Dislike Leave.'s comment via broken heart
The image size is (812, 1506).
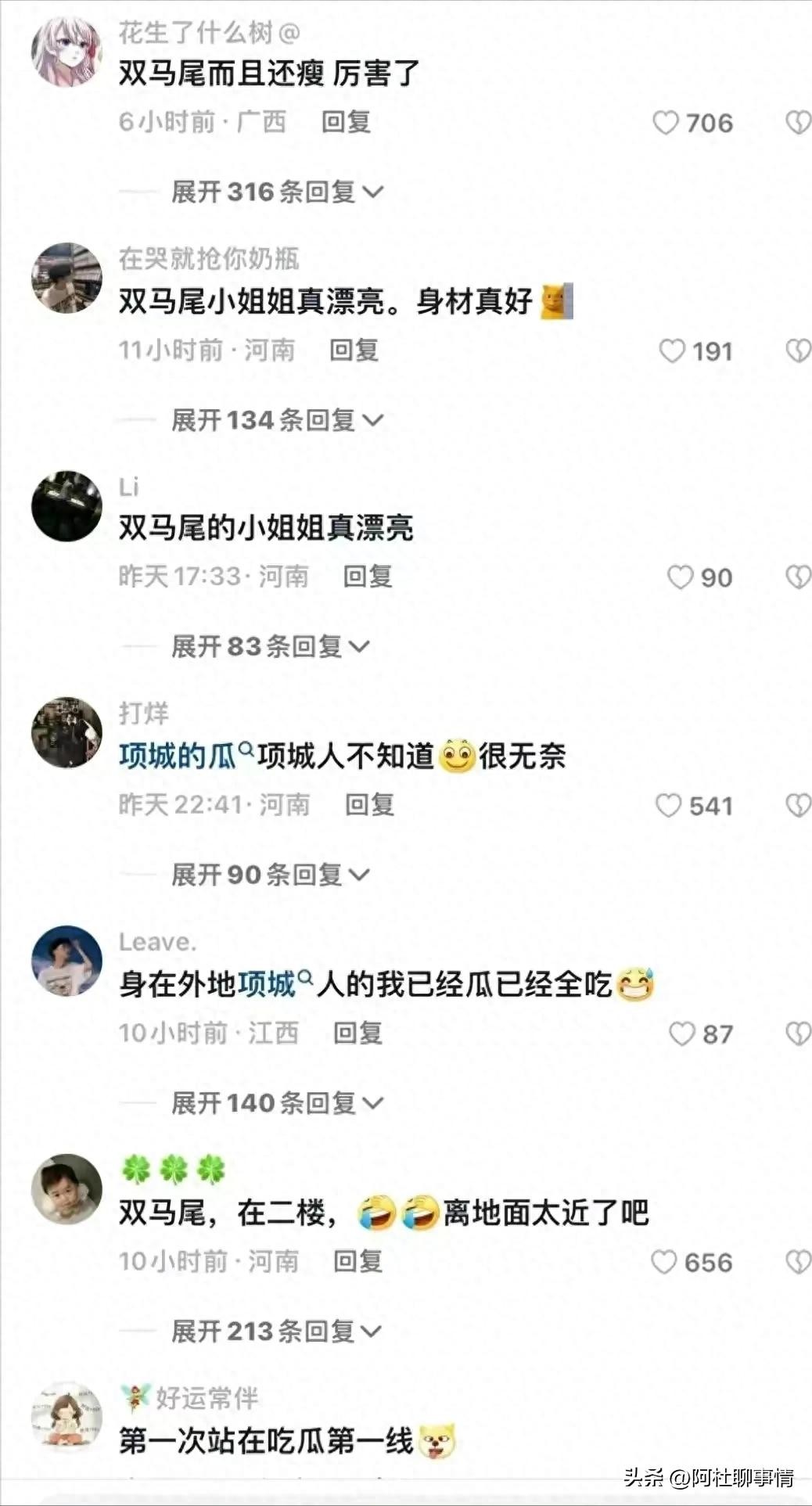pyautogui.click(x=797, y=1033)
